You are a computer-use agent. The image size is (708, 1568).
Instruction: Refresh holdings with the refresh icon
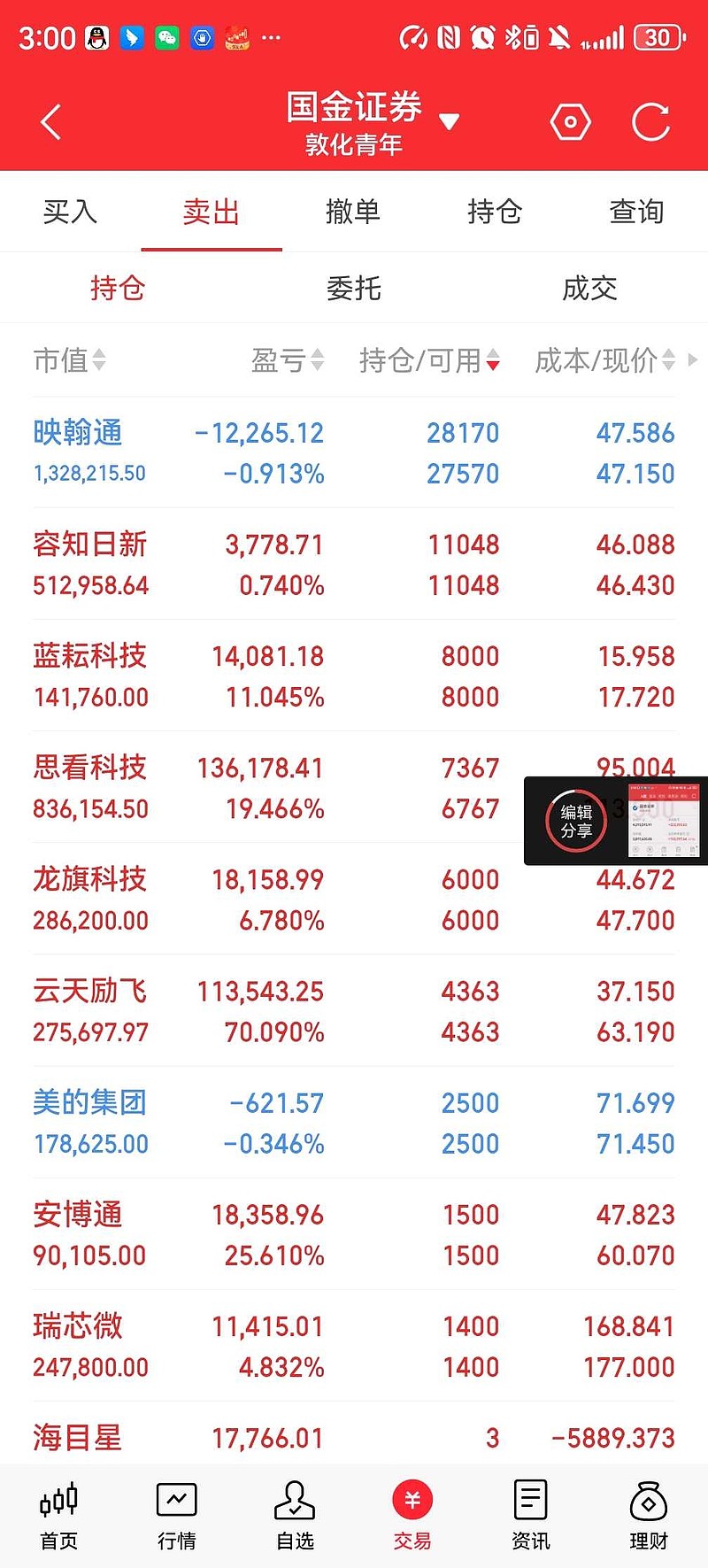650,120
